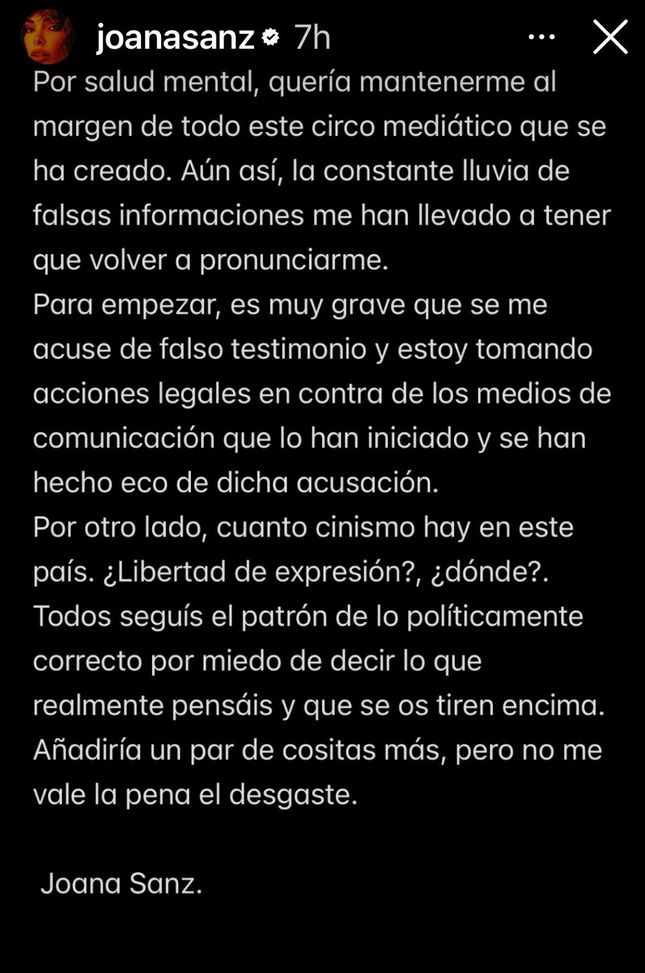Close the story viewer
The image size is (645, 973).
(x=610, y=38)
